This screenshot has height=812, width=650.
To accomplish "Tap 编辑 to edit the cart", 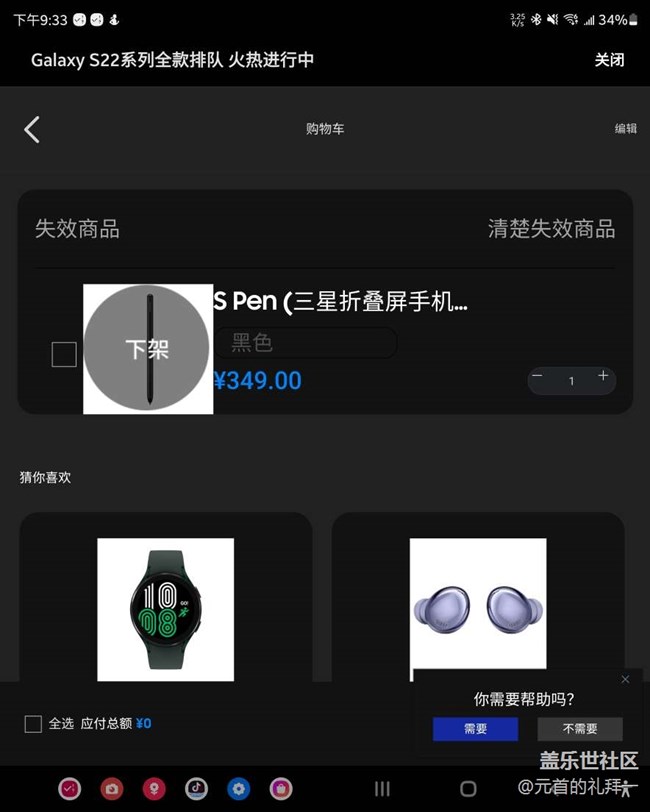I will coord(625,129).
